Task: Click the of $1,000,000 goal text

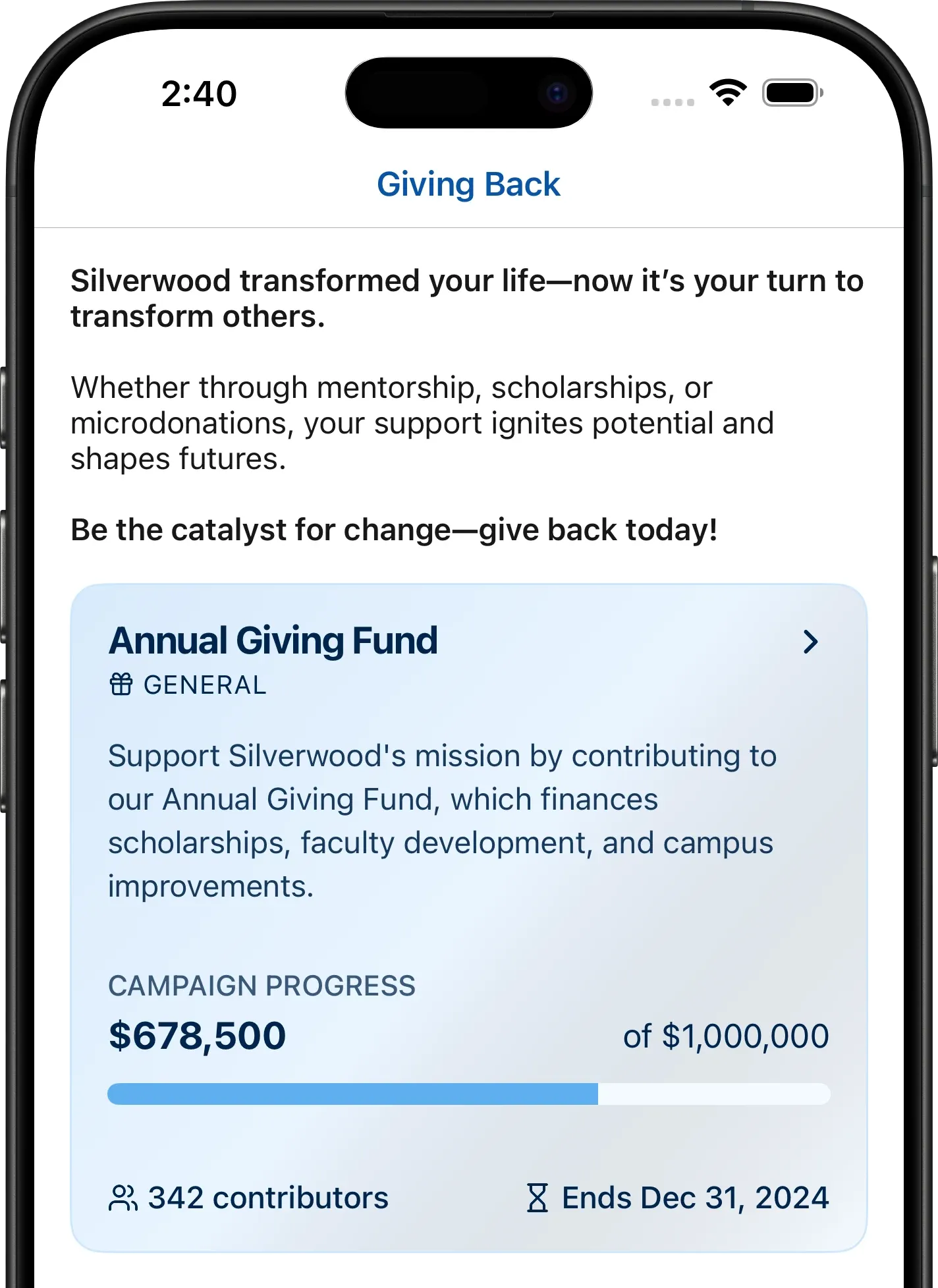Action: click(x=727, y=1036)
